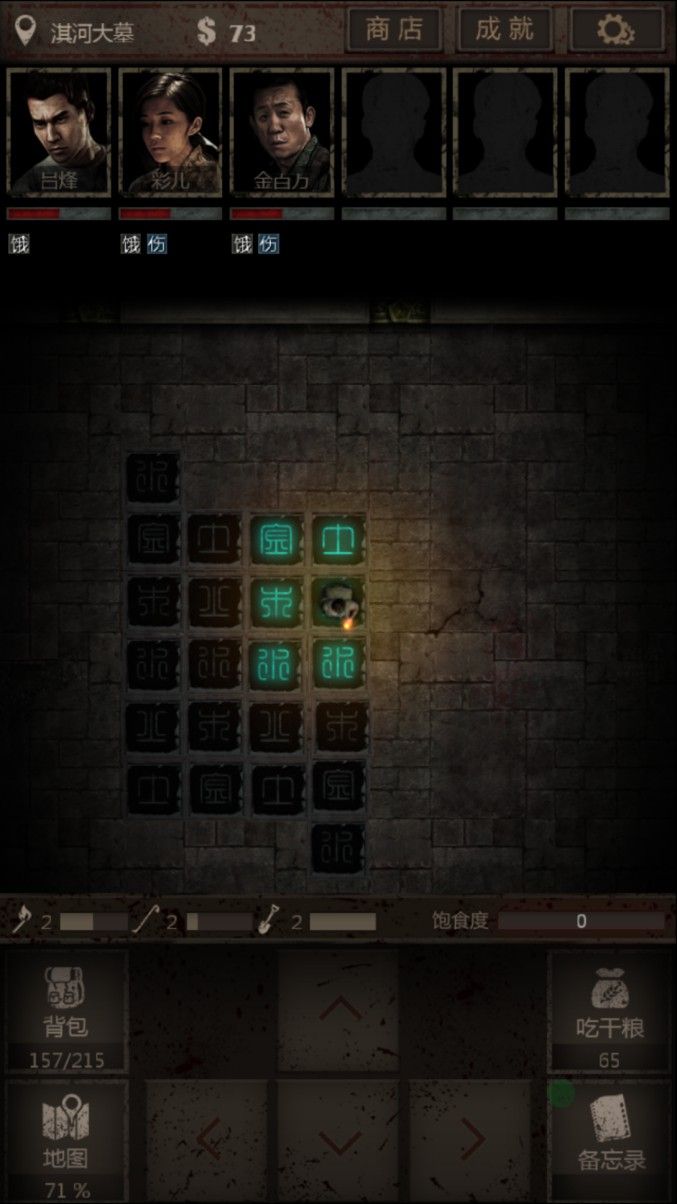Move left with the left arrow
This screenshot has height=1204, width=677.
pos(208,1139)
